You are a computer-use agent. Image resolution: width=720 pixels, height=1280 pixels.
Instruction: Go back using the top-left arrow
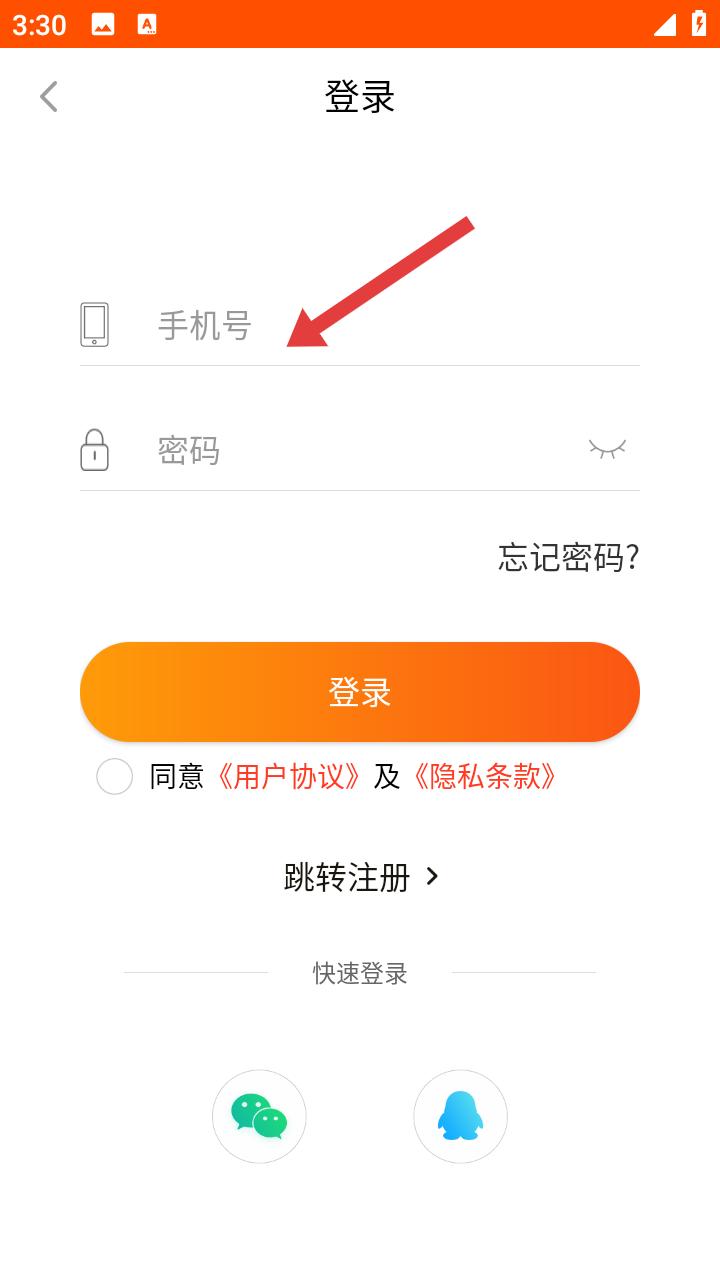tap(48, 97)
